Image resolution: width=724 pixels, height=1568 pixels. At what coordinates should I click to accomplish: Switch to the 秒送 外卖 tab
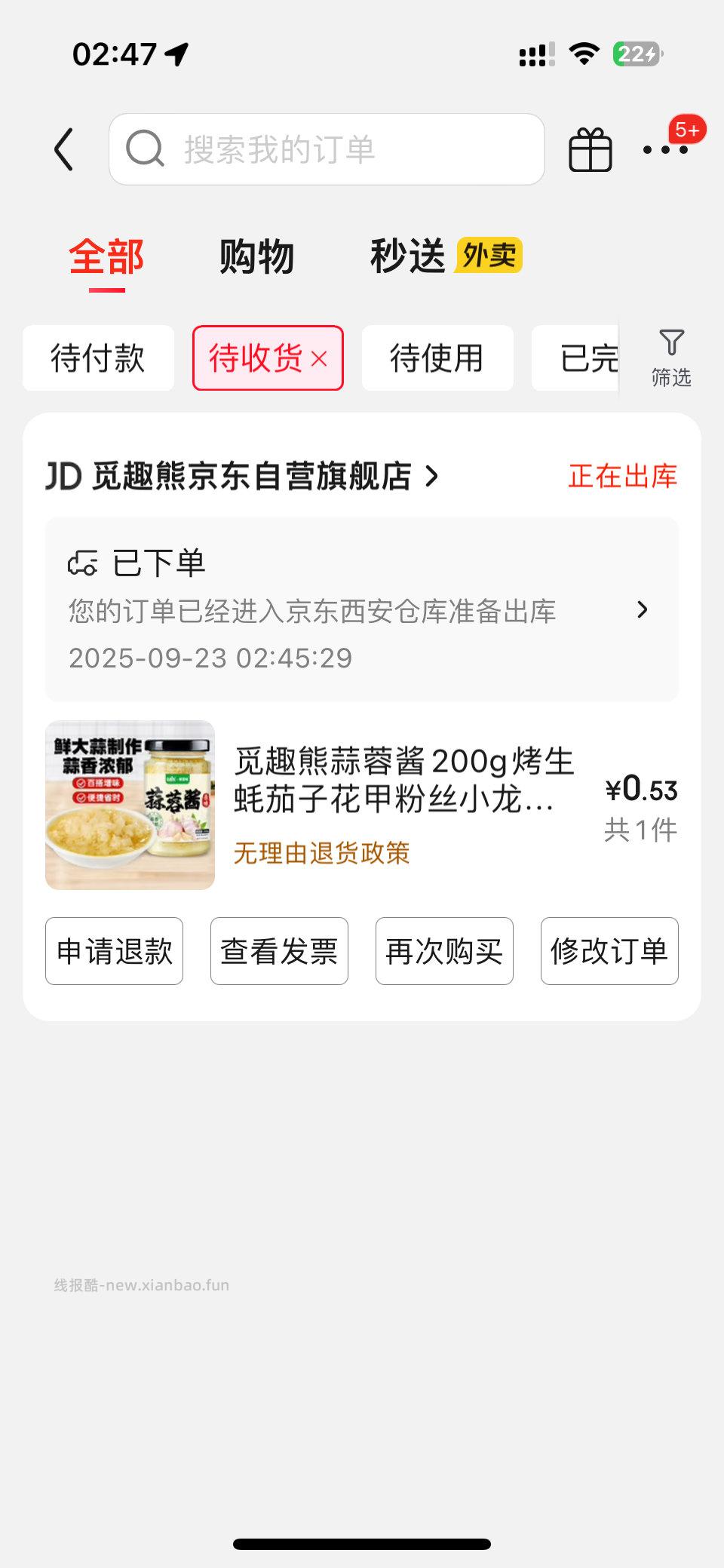(x=445, y=256)
